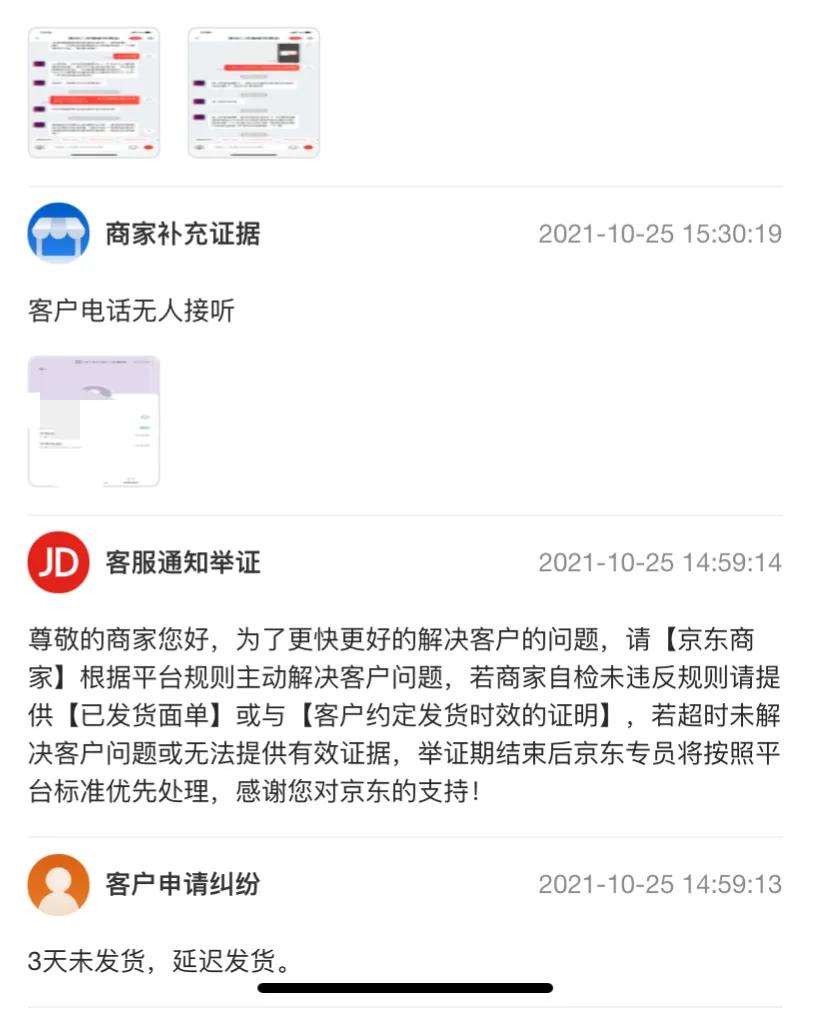Click the timestamp 2021-10-25 14:59:13
The height and width of the screenshot is (1009, 819).
click(x=661, y=886)
